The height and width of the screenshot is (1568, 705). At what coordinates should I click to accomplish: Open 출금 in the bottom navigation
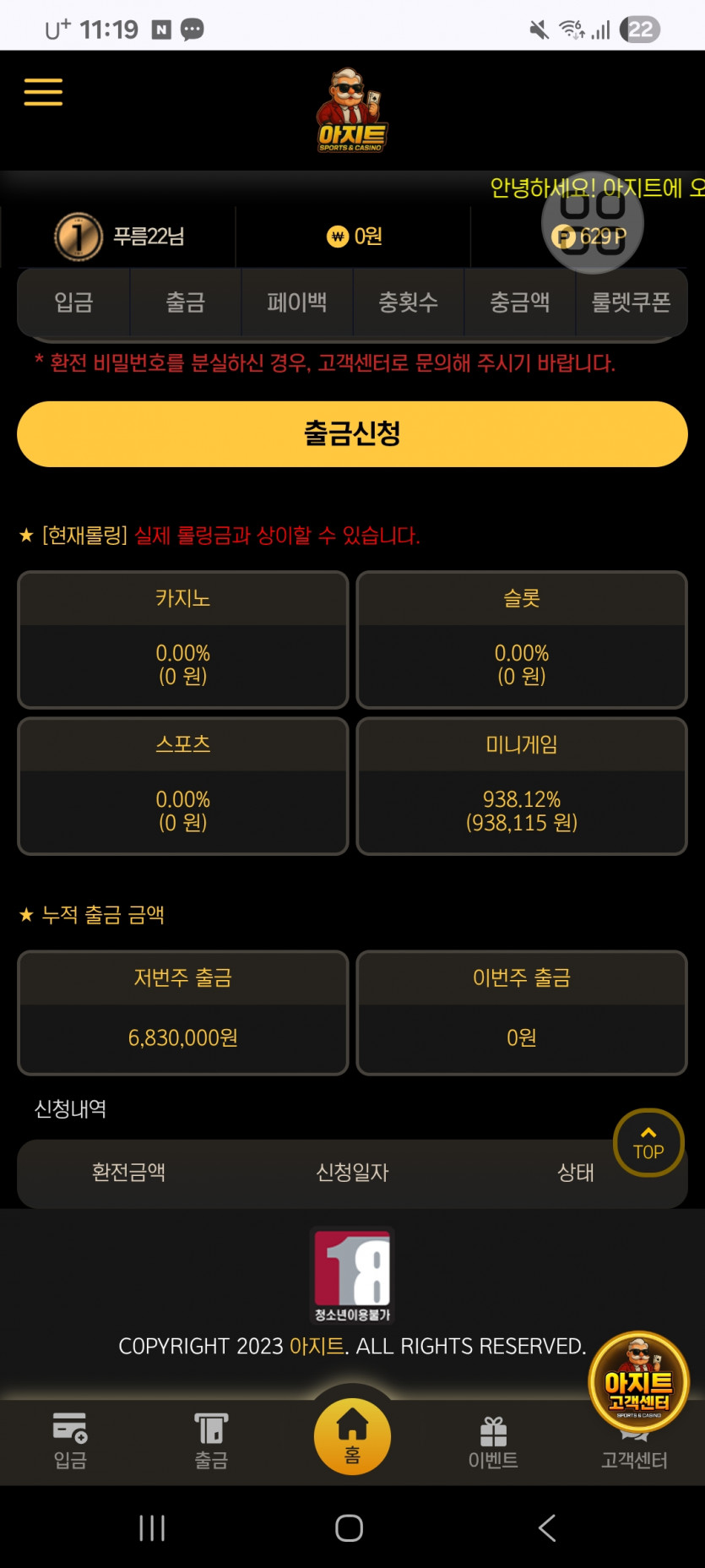211,1440
